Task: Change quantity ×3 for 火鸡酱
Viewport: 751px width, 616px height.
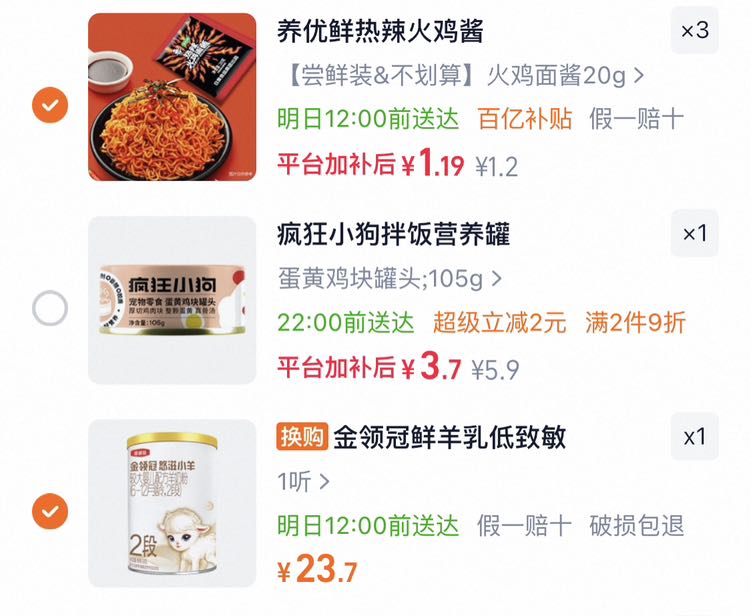Action: tap(694, 31)
